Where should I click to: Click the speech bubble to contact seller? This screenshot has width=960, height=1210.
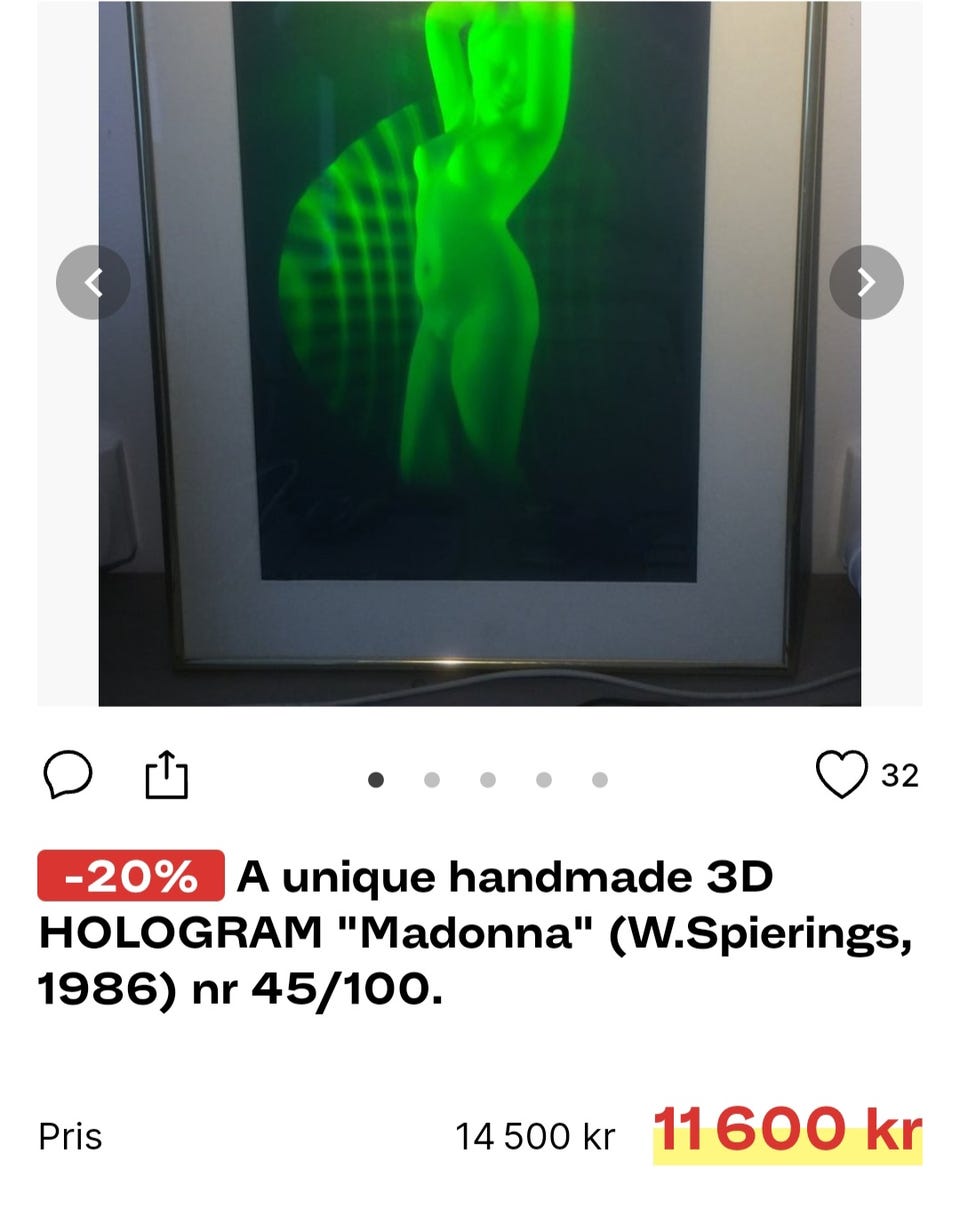pos(67,774)
